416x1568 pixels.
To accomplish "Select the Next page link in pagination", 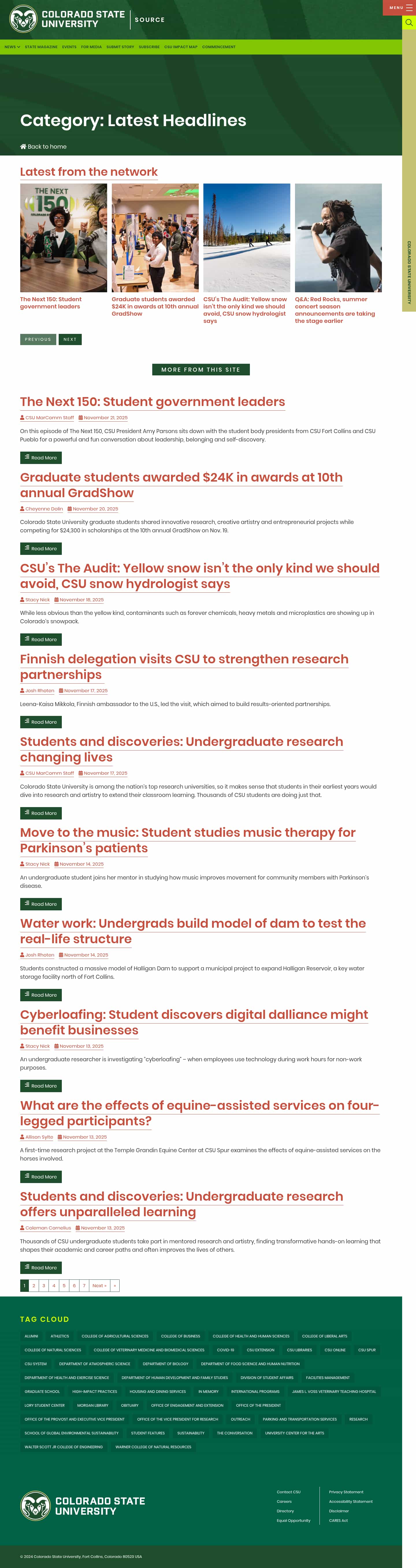I will click(x=99, y=1286).
